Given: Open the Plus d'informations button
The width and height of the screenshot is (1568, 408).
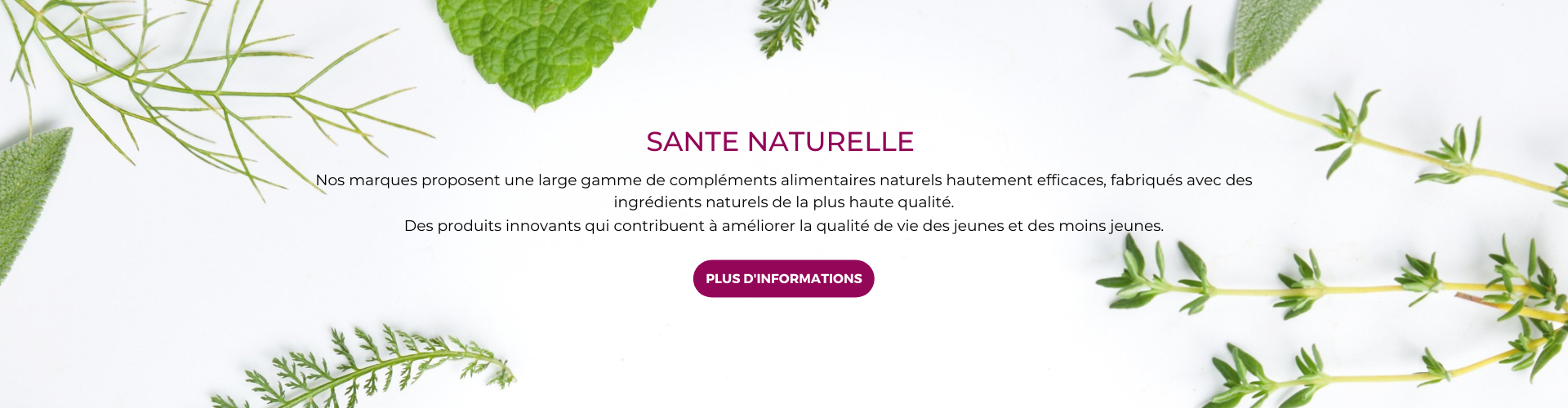Looking at the screenshot, I should point(783,279).
